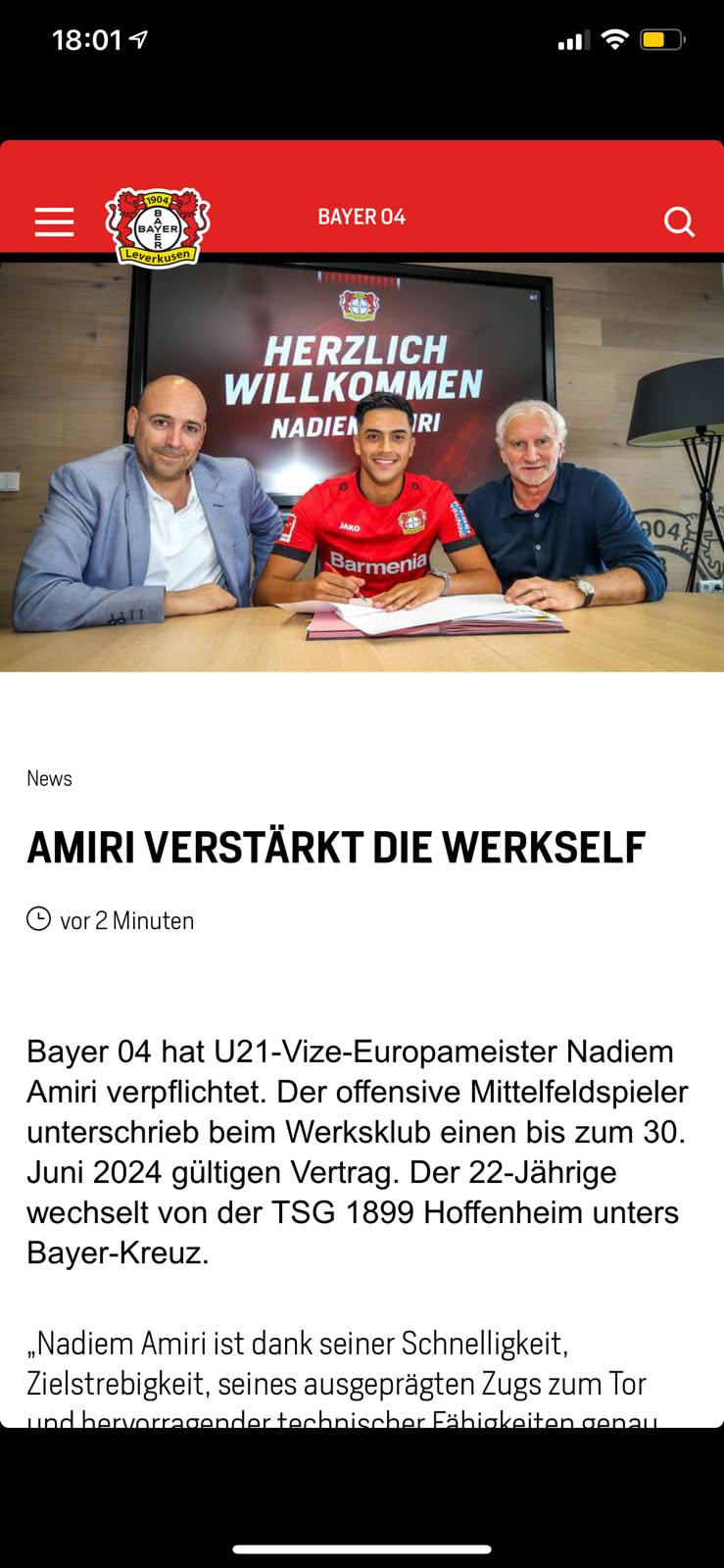Open the hamburger menu
The width and height of the screenshot is (724, 1568).
pos(54,222)
